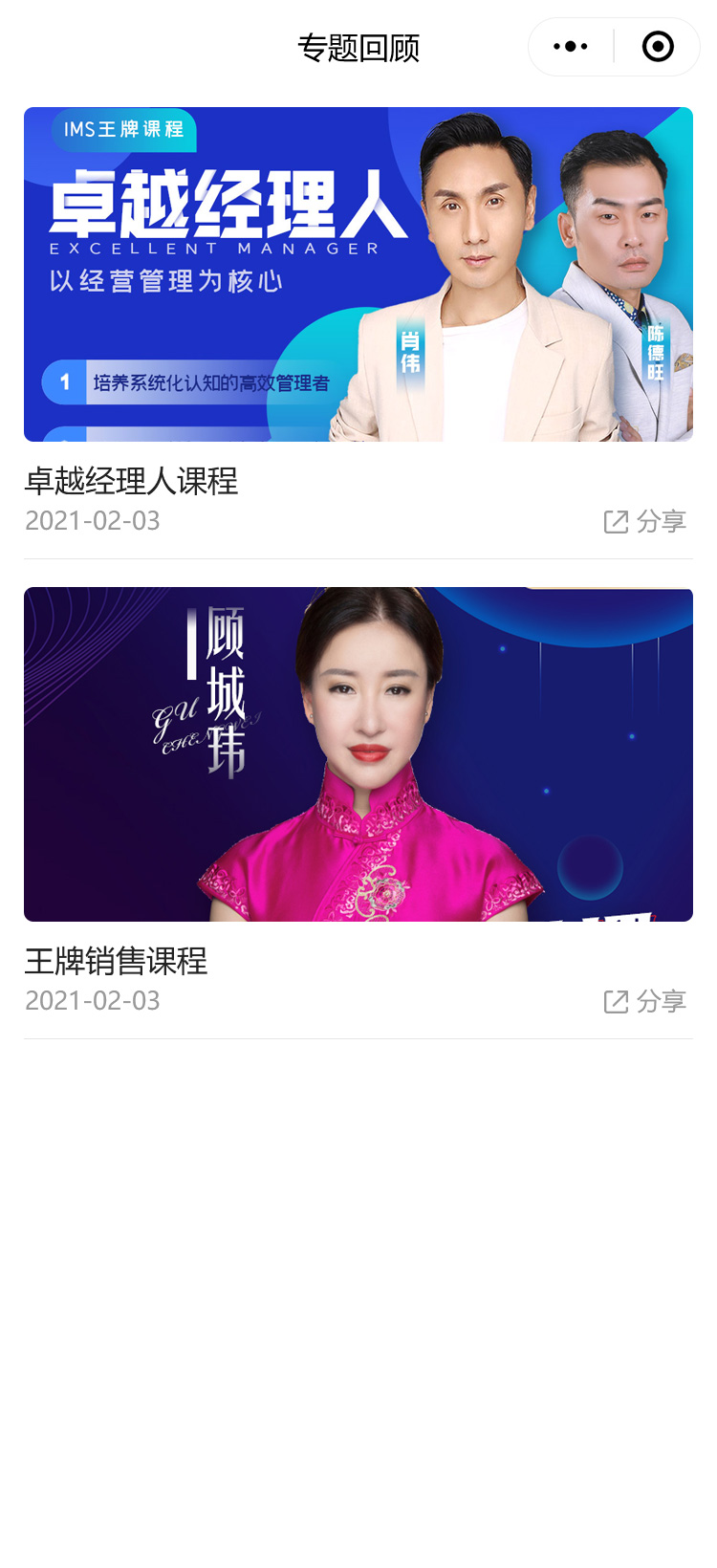Open the mini program more-options menu
The image size is (717, 1568).
pyautogui.click(x=571, y=47)
